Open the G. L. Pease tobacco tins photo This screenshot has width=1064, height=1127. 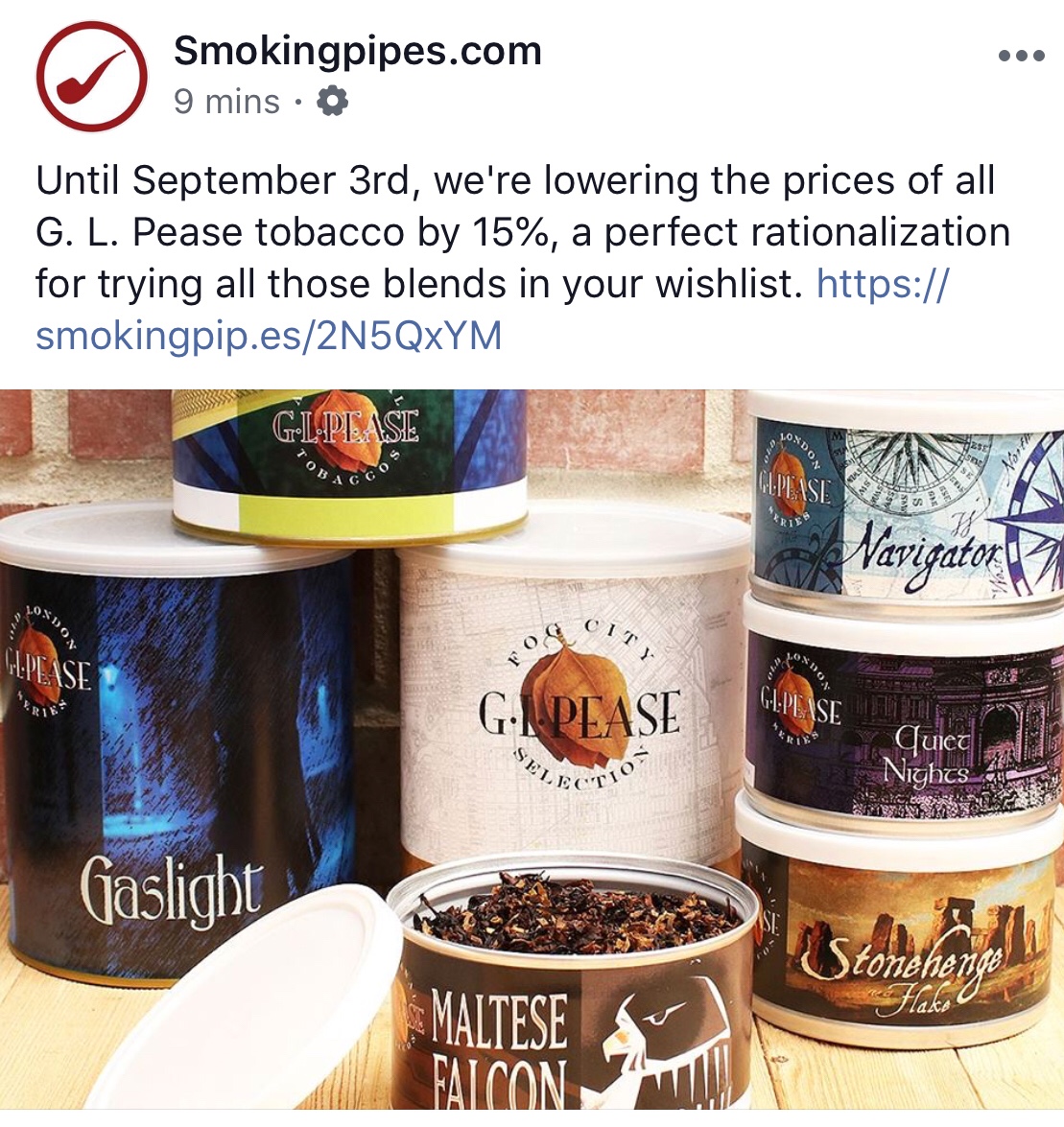click(532, 748)
